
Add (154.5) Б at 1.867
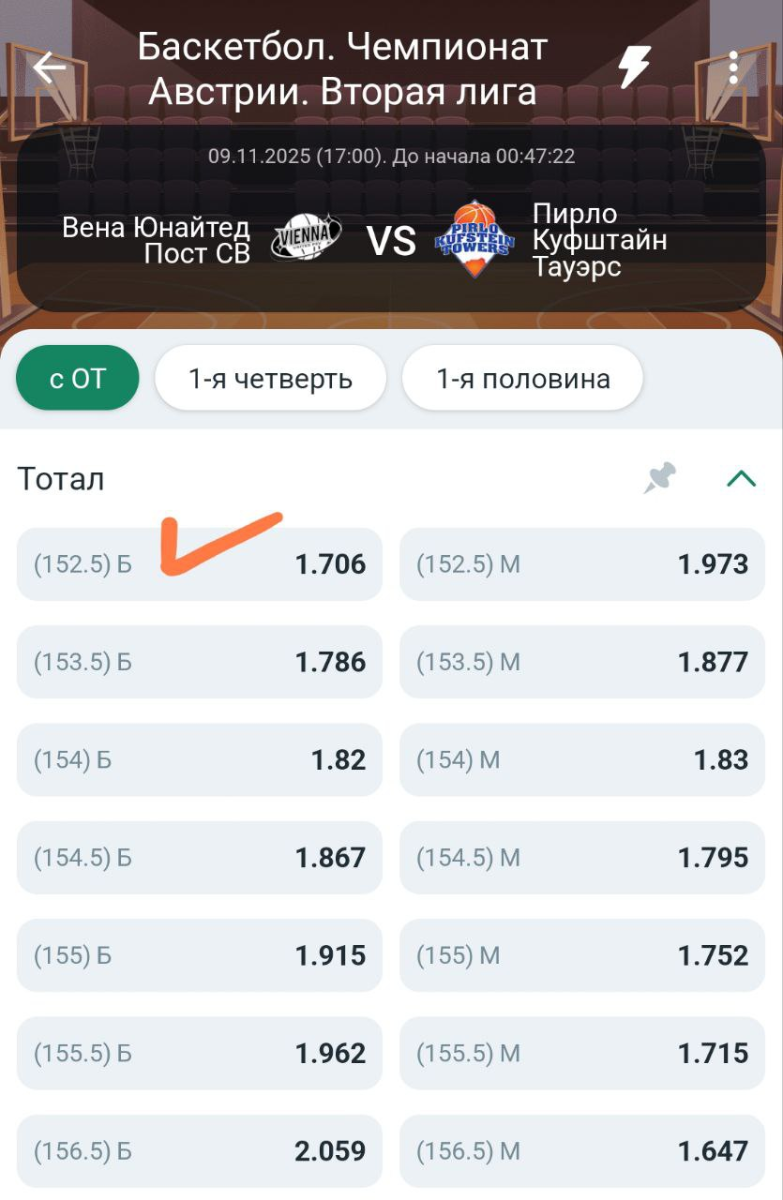(199, 857)
